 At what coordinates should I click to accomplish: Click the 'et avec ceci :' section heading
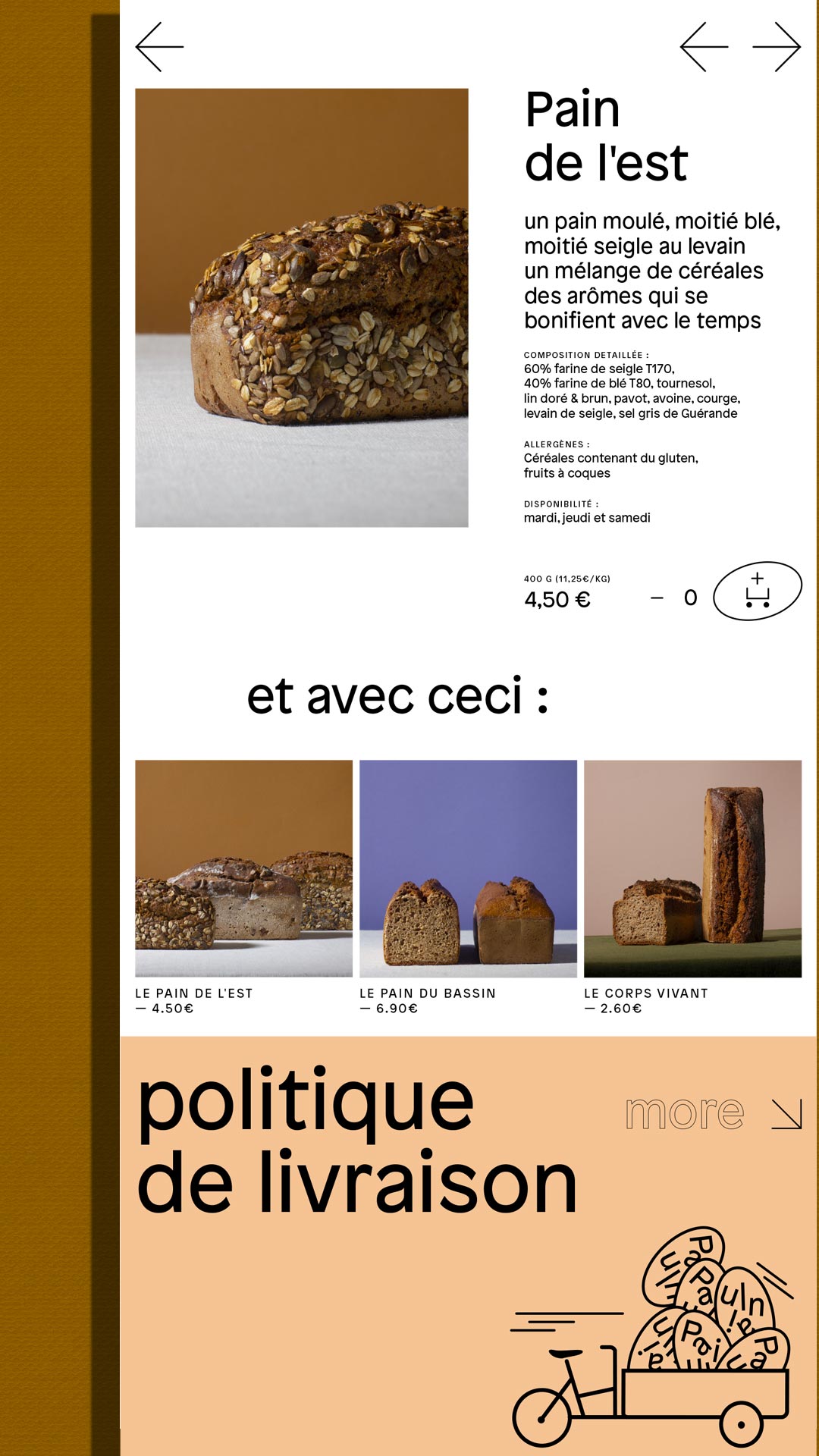coord(397,696)
